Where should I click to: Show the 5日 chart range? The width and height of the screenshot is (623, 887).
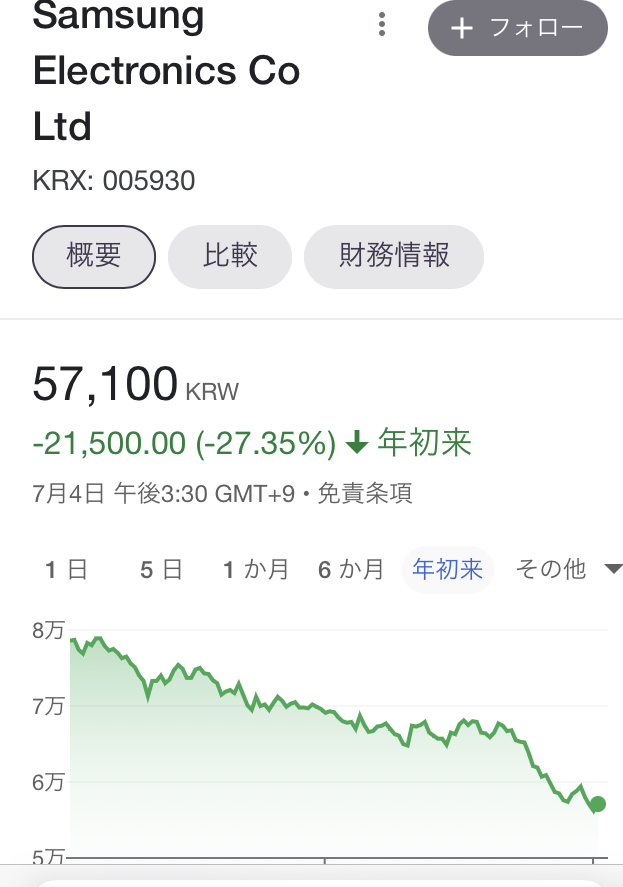[x=161, y=570]
